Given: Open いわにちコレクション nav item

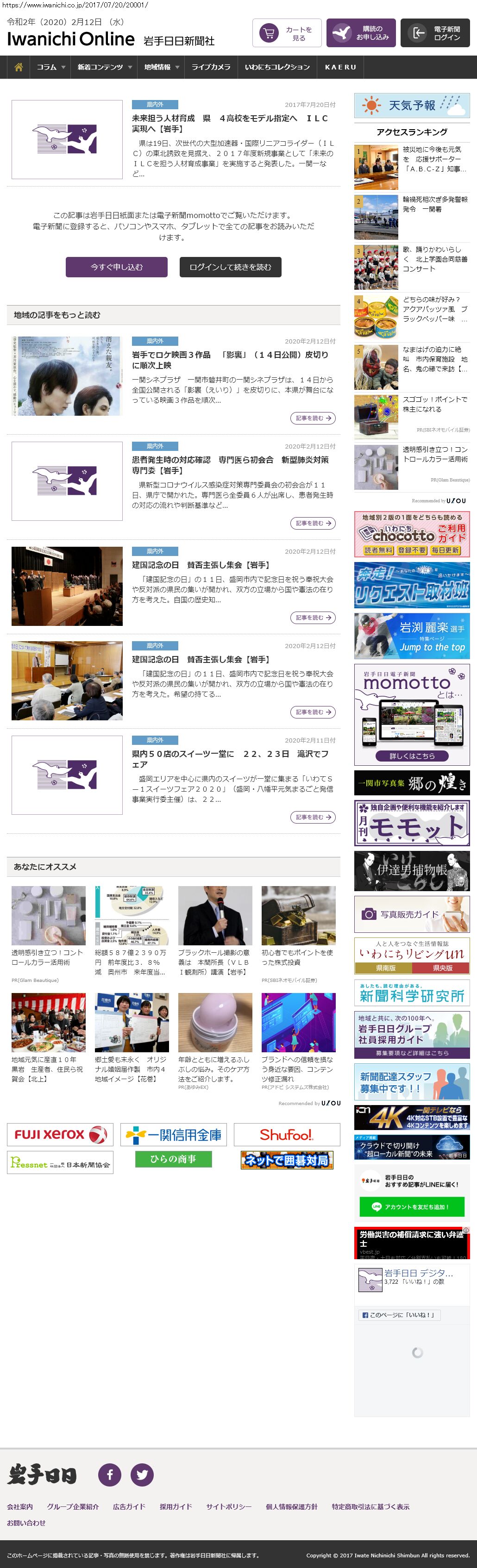Looking at the screenshot, I should pyautogui.click(x=277, y=67).
